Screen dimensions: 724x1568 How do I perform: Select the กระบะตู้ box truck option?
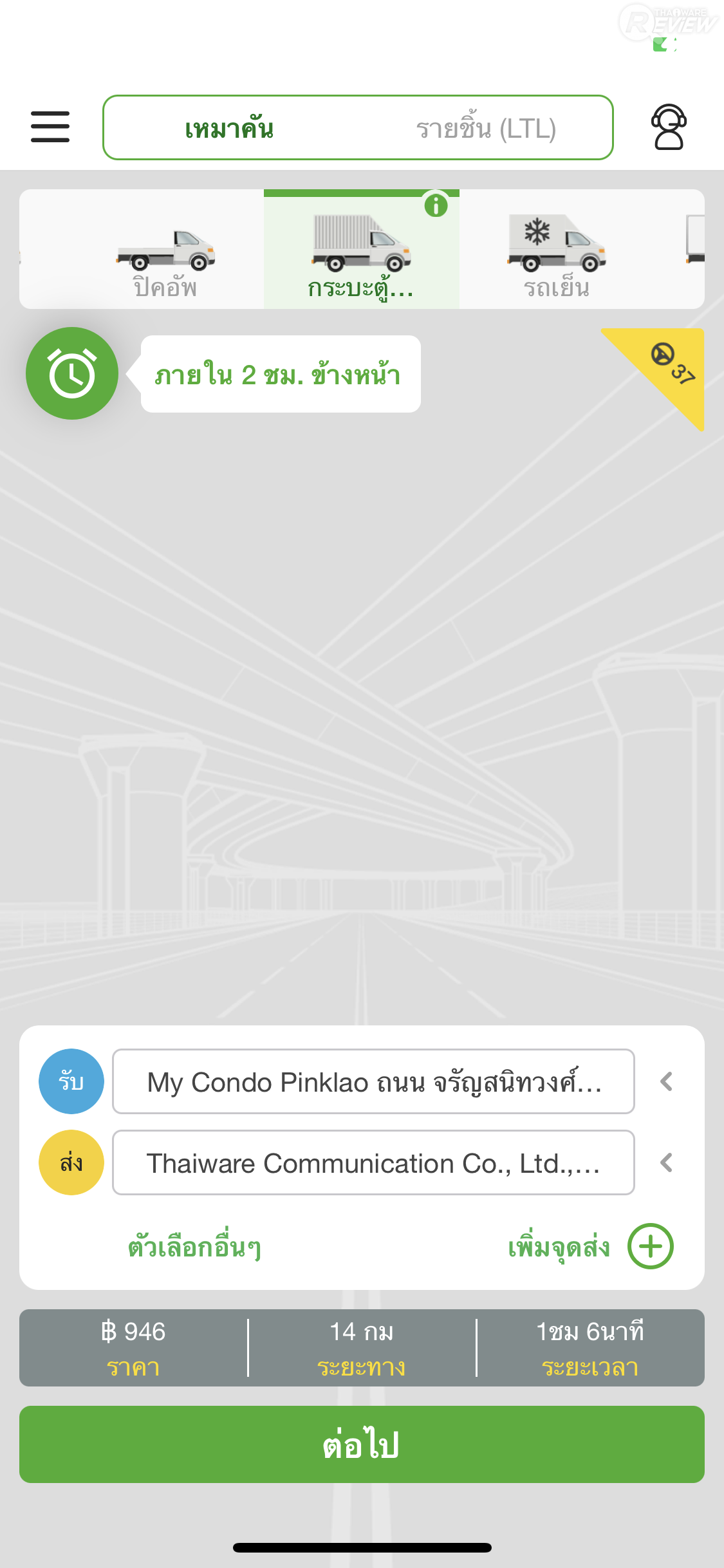pos(360,257)
